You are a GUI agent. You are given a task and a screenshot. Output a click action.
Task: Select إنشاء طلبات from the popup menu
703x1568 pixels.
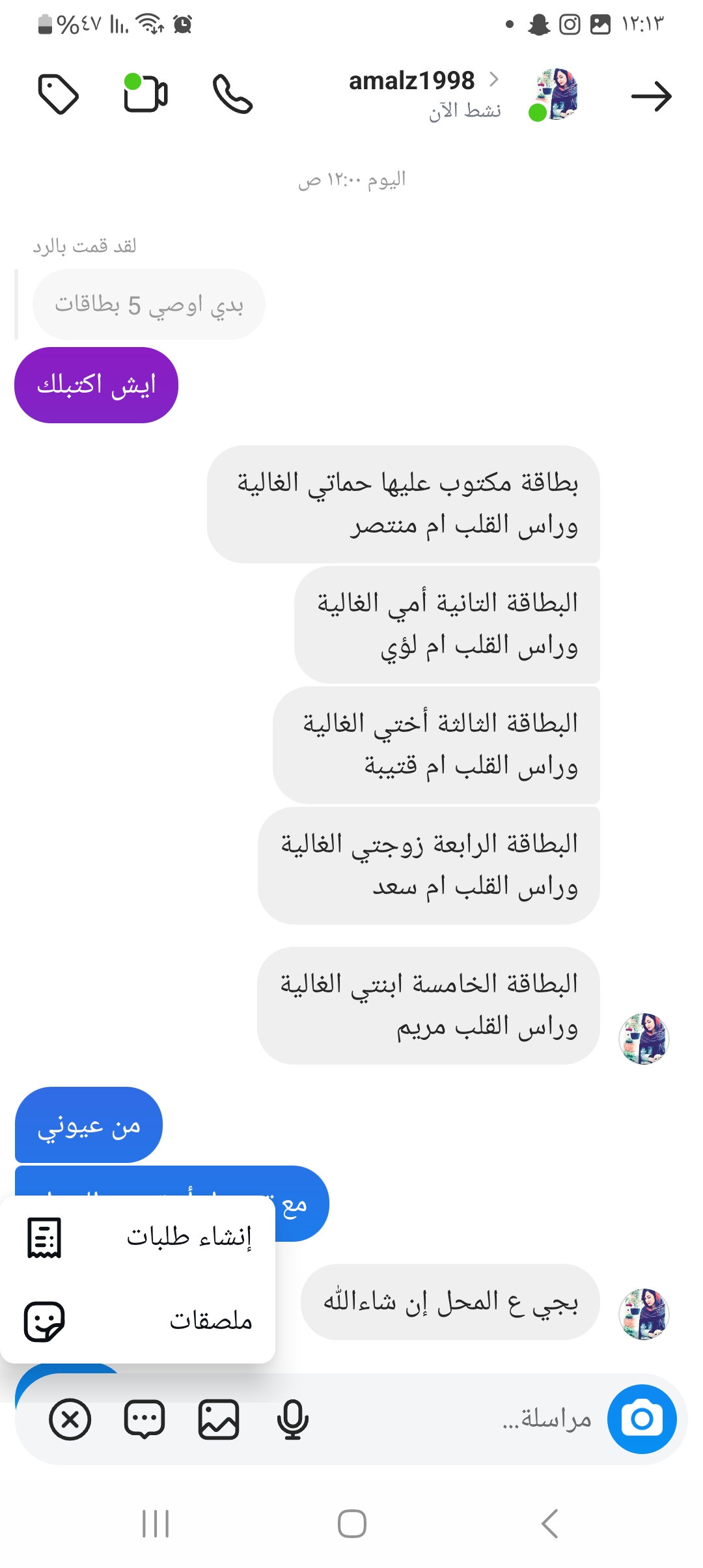coord(138,1237)
